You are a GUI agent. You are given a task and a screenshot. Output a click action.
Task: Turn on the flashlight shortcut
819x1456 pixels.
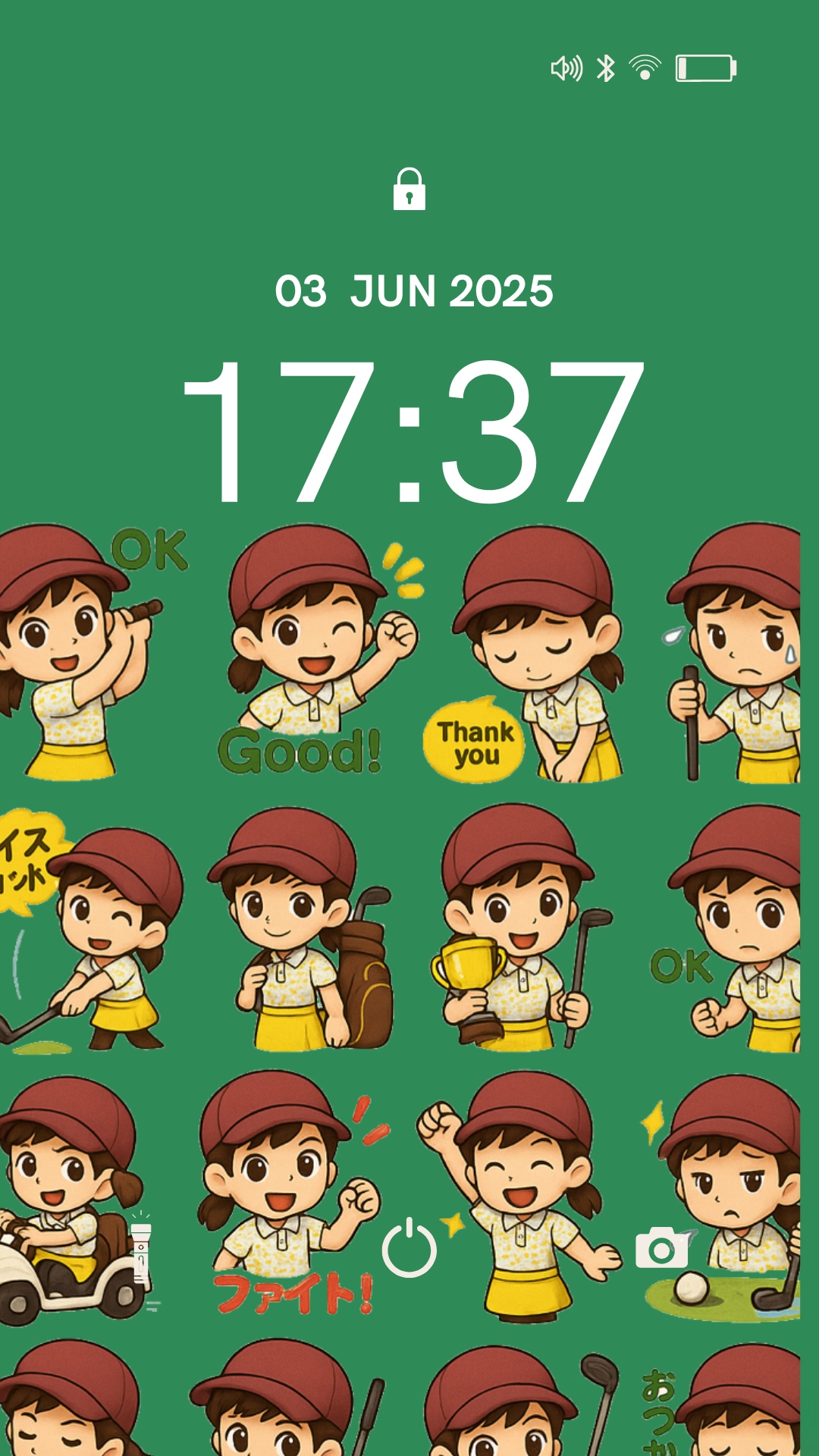tap(141, 1249)
